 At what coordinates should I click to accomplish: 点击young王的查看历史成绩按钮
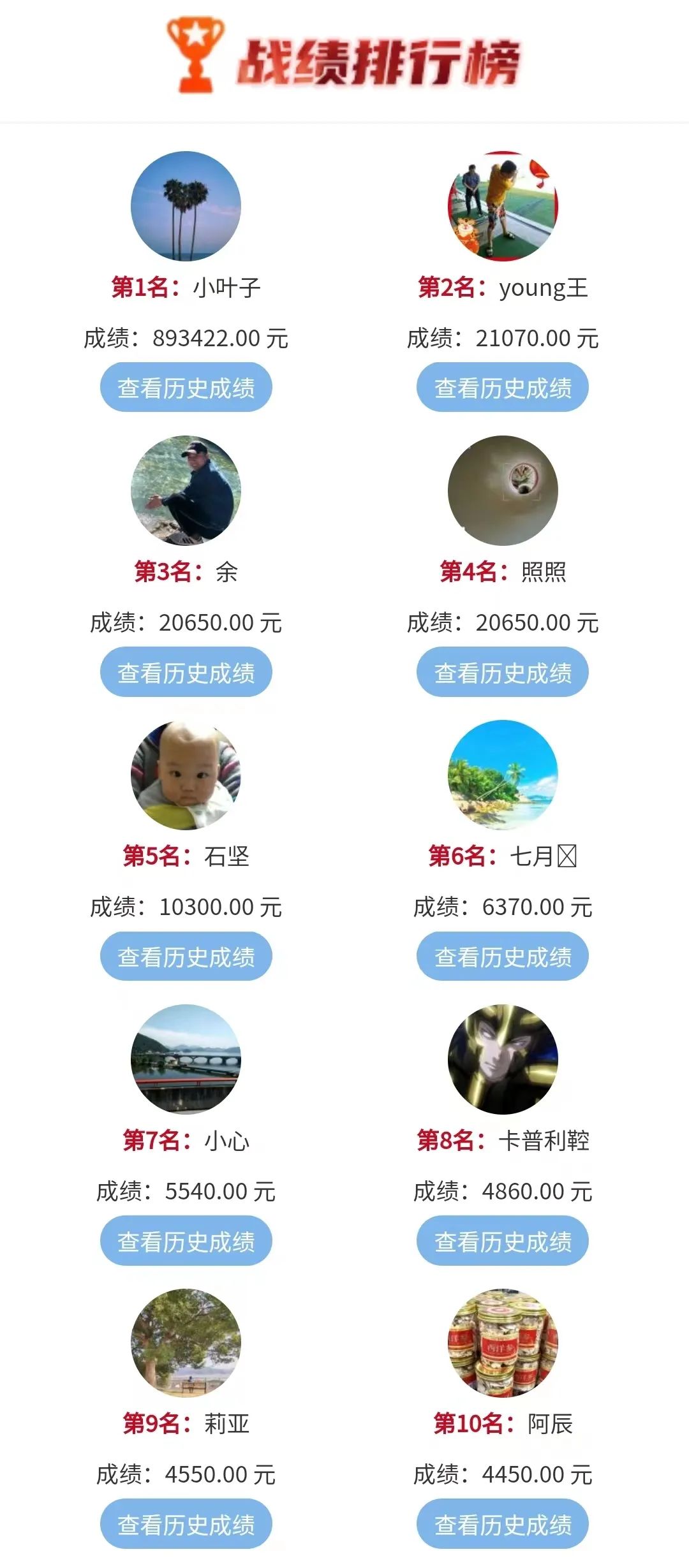tap(503, 388)
